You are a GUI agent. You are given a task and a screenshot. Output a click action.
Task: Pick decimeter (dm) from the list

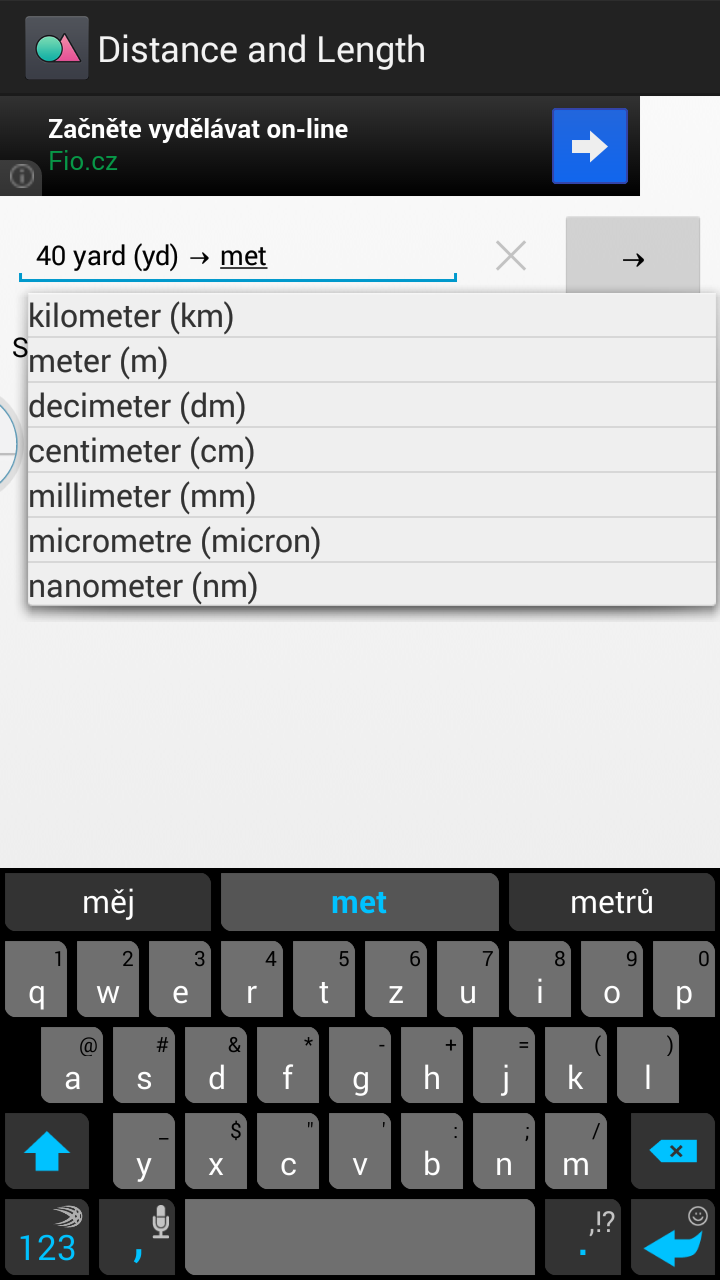[372, 406]
